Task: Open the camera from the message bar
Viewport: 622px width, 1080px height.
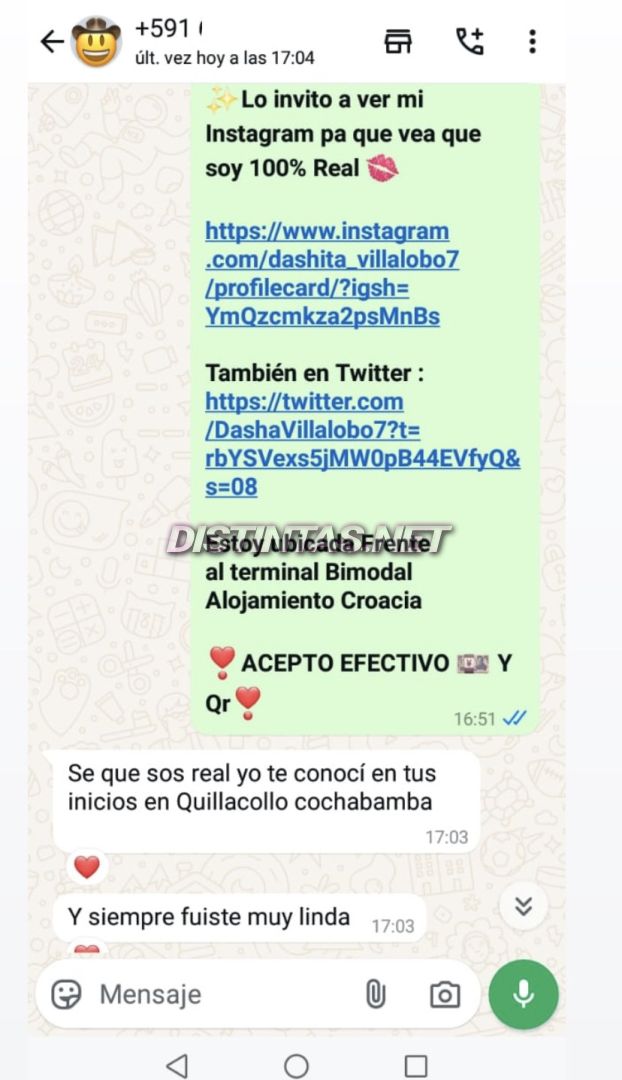Action: click(x=445, y=994)
